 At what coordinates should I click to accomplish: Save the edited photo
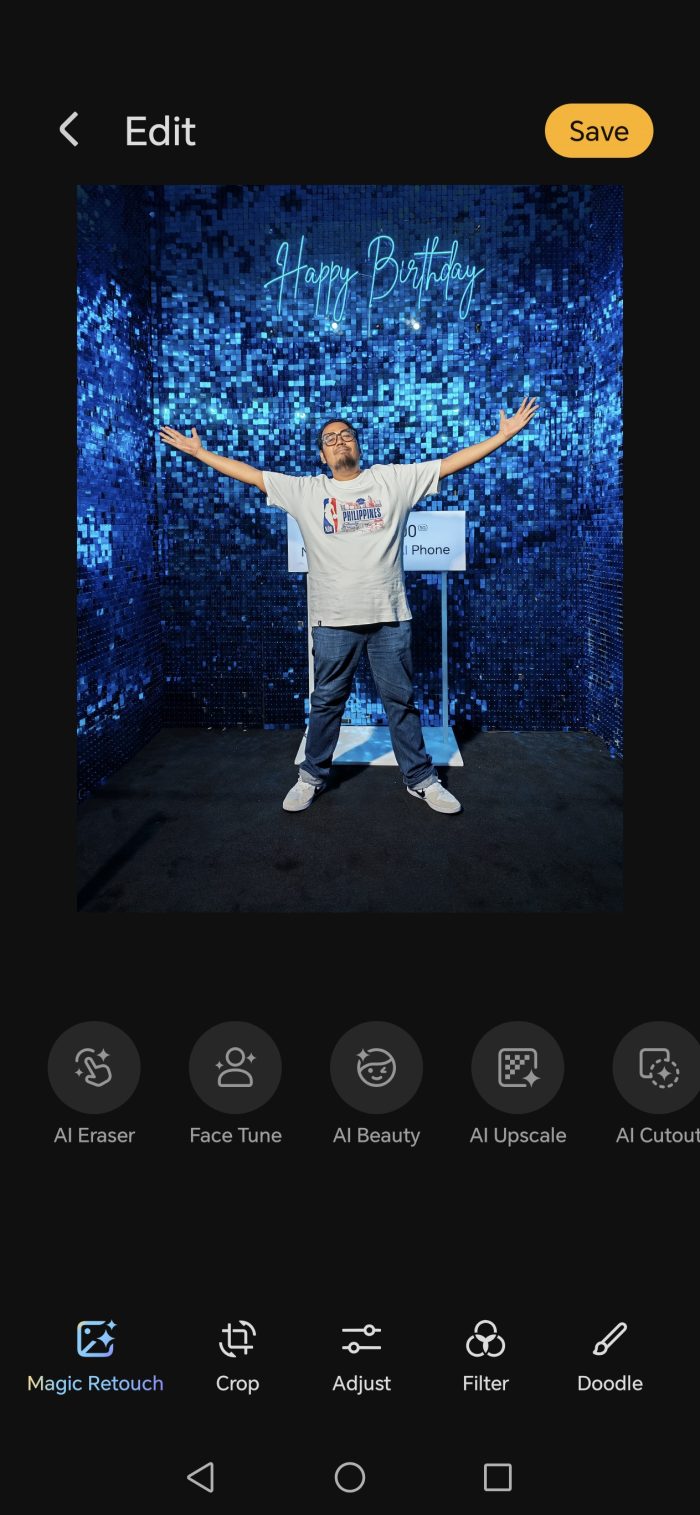point(598,131)
